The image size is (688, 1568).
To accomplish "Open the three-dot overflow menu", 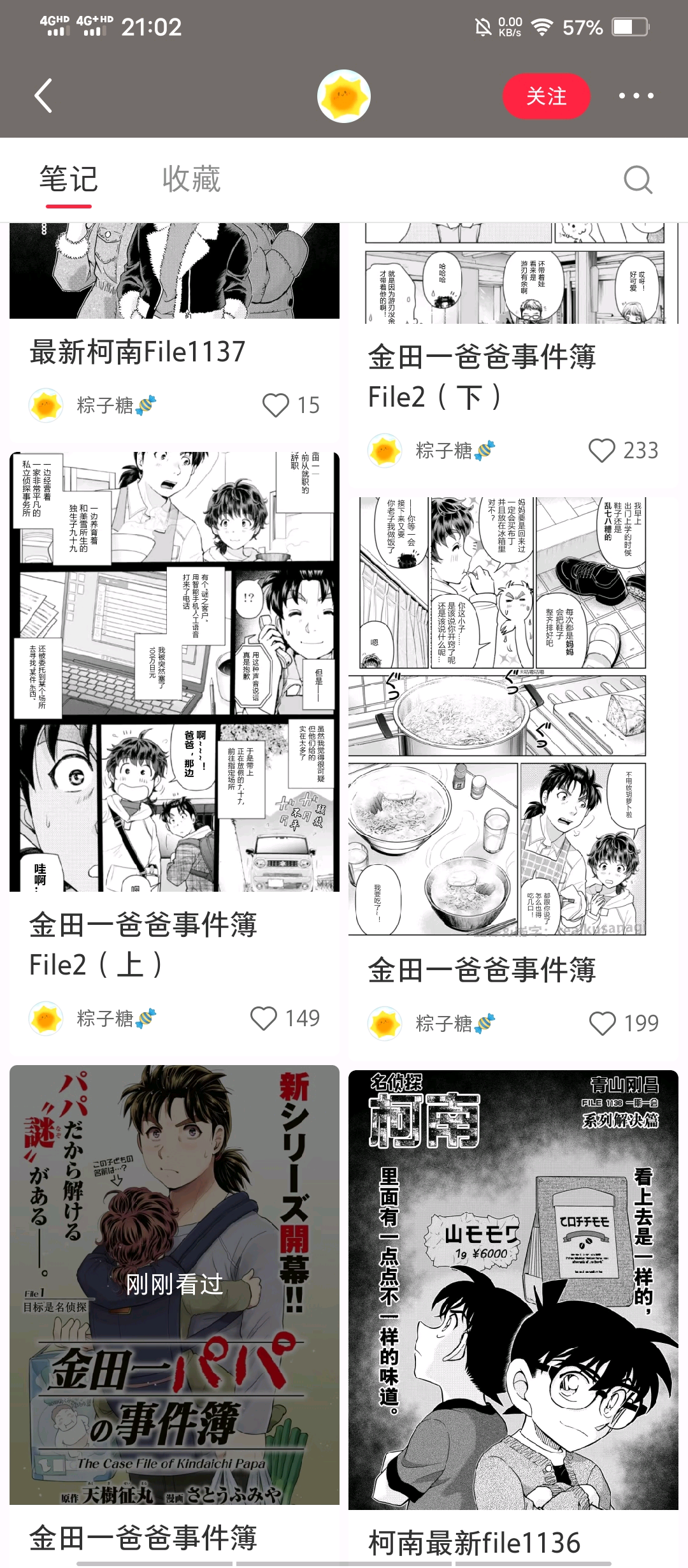I will [x=636, y=96].
